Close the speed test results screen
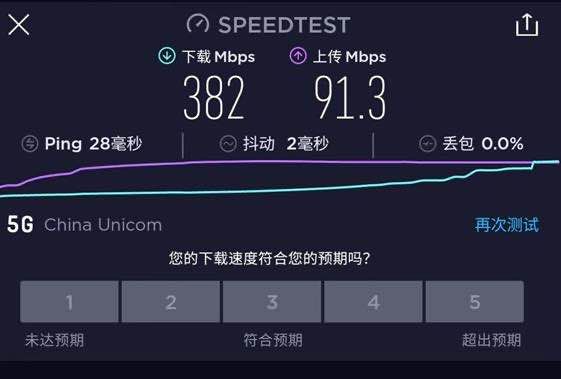 point(19,25)
